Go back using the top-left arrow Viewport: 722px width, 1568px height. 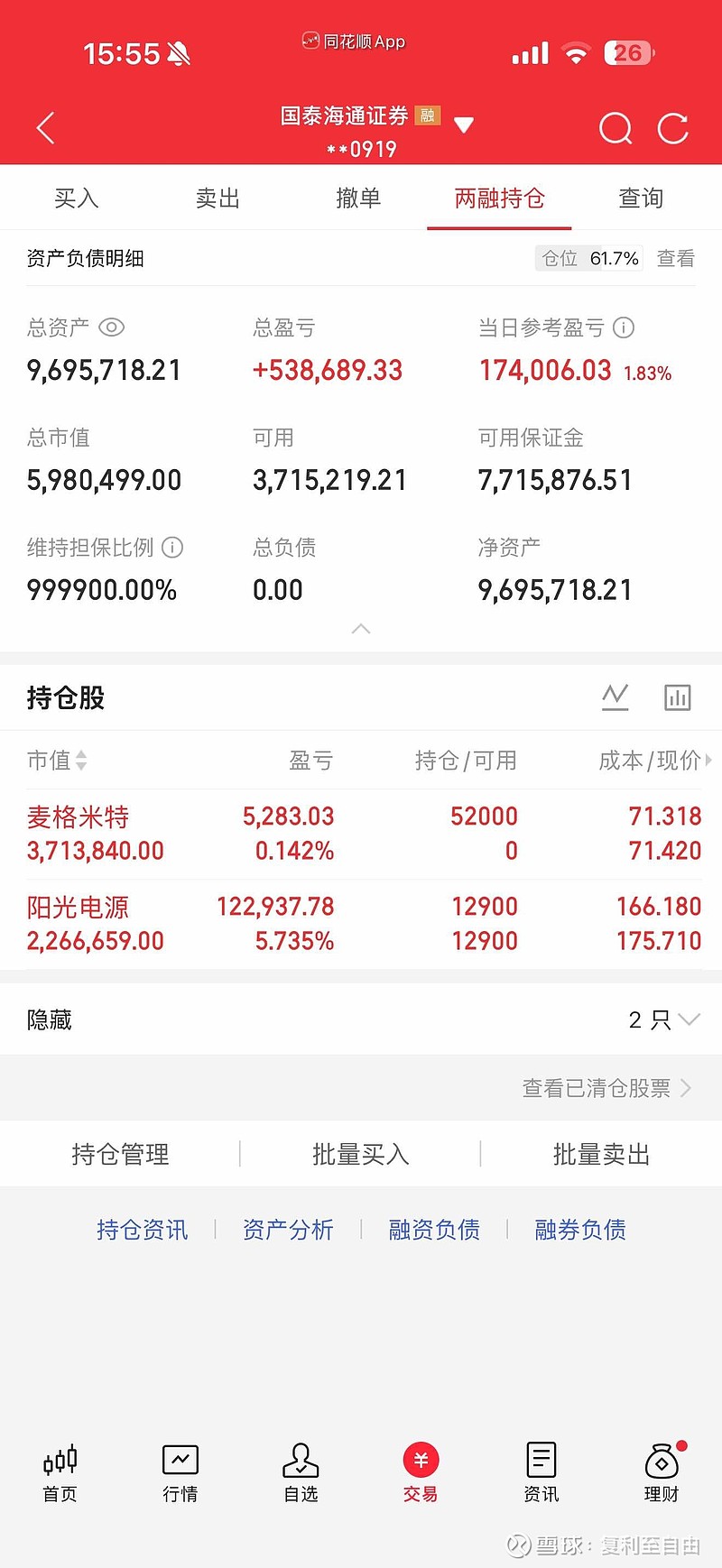click(46, 128)
